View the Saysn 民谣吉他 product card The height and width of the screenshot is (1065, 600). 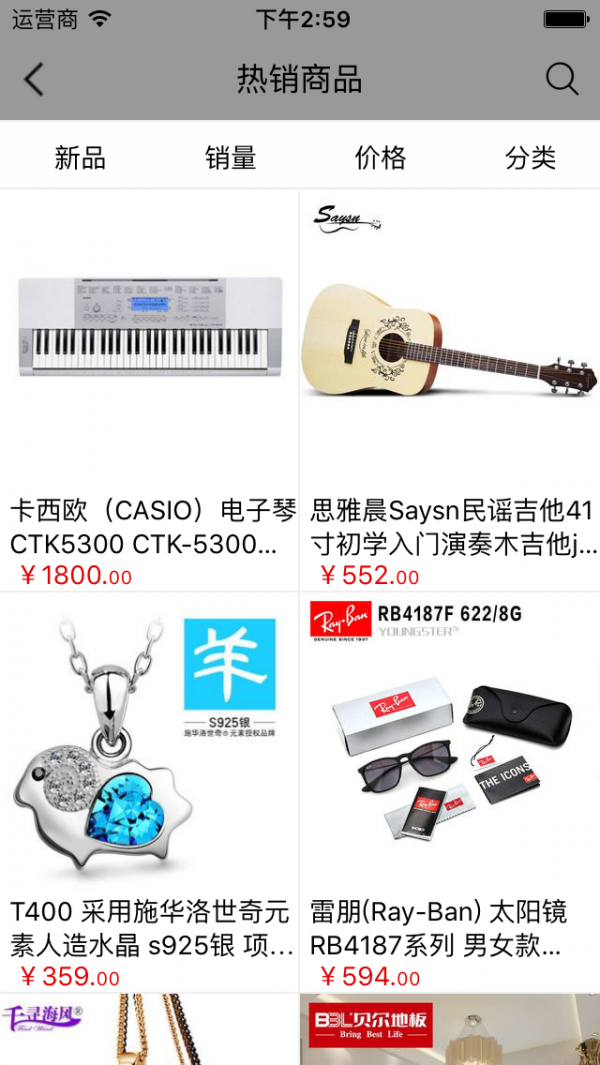pyautogui.click(x=450, y=390)
